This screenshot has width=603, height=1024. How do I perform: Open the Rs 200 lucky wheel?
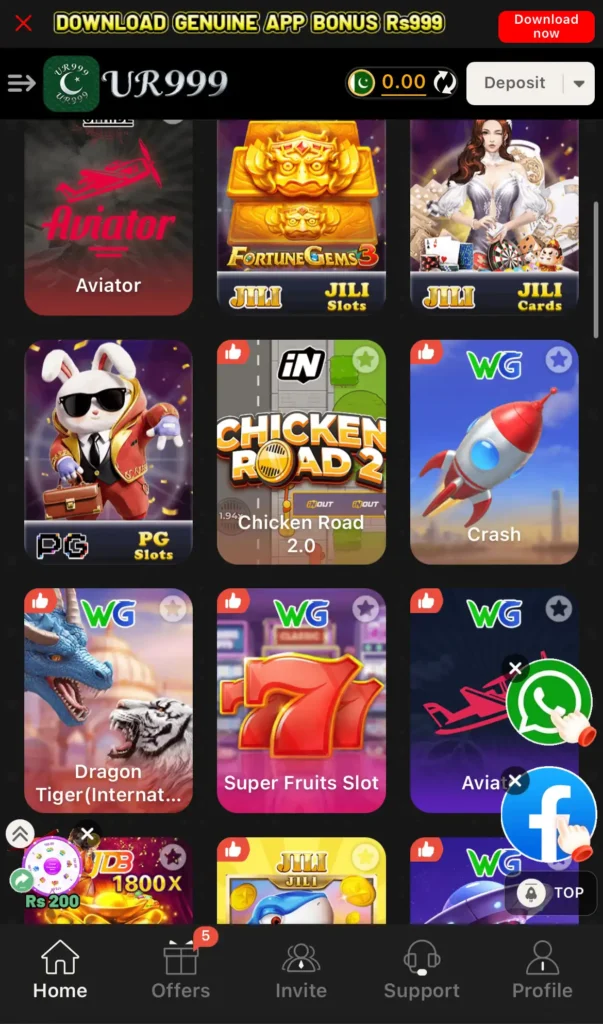[52, 865]
